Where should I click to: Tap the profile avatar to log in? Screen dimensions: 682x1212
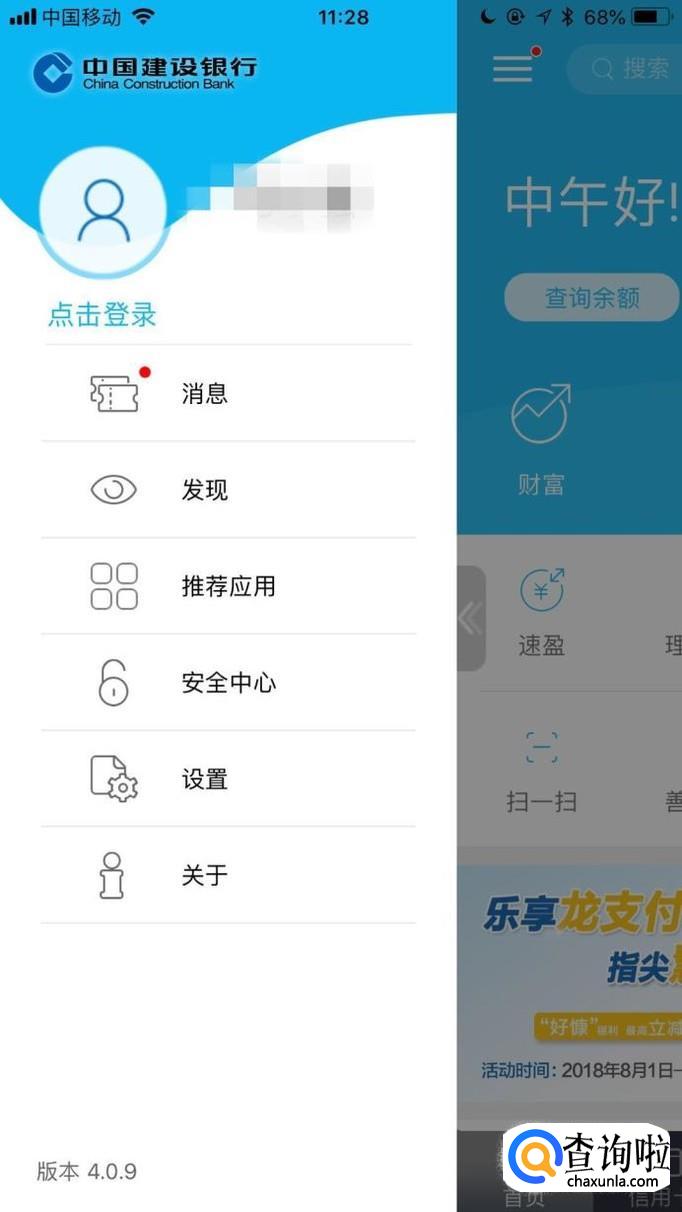point(103,211)
